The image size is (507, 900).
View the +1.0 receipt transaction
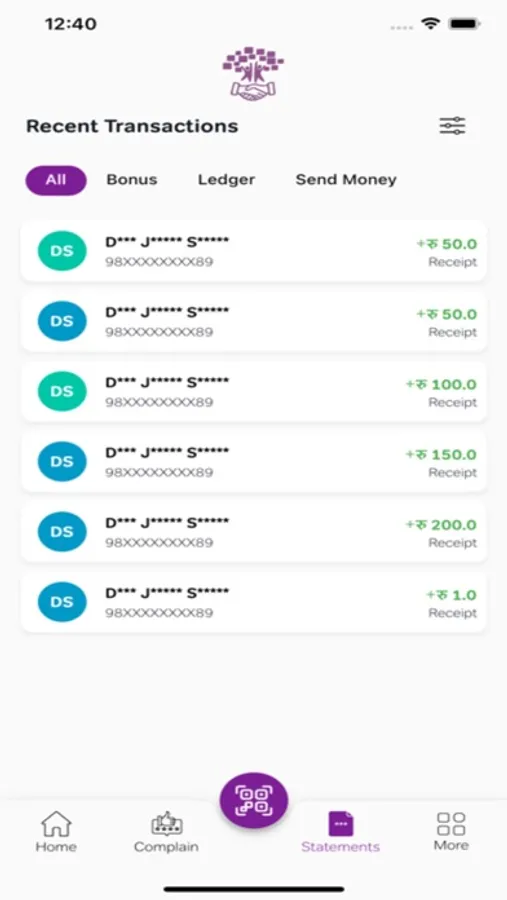(254, 602)
